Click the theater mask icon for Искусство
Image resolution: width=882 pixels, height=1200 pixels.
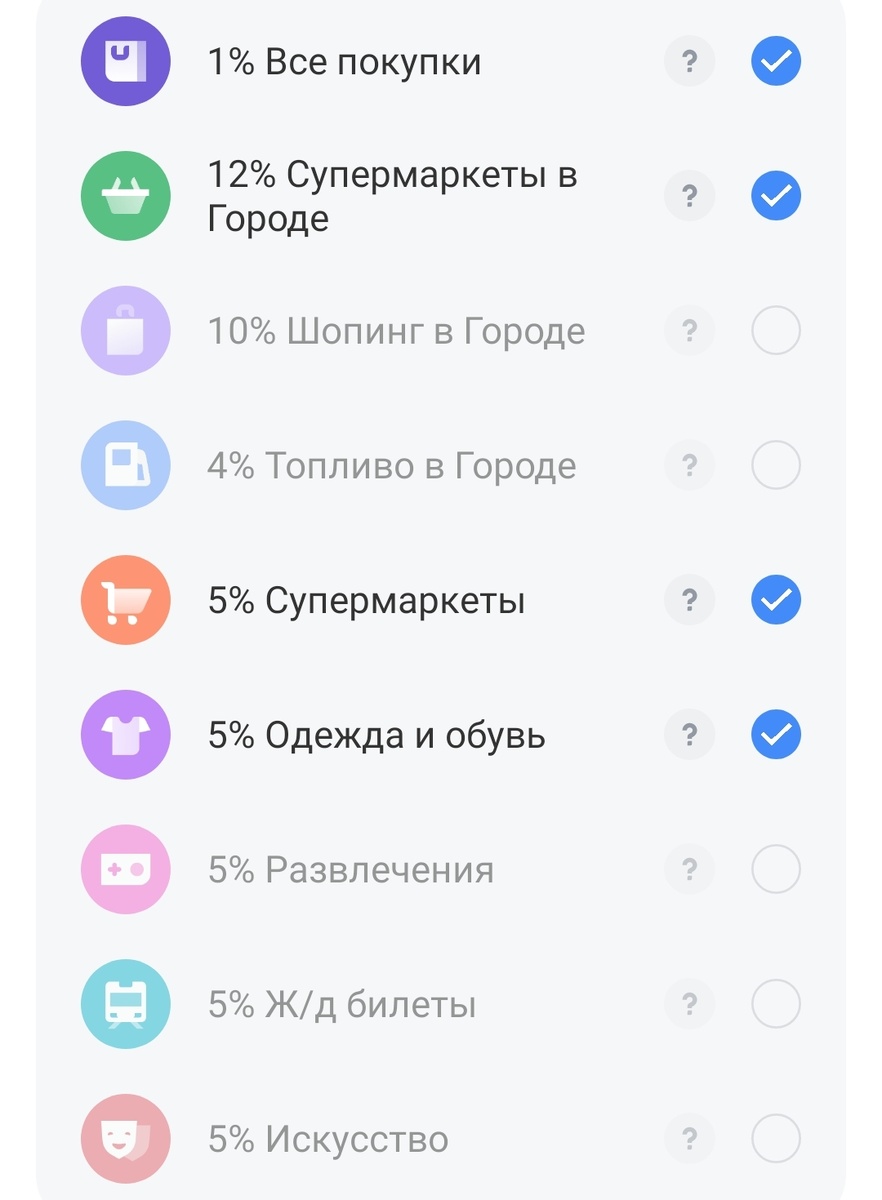[126, 1138]
